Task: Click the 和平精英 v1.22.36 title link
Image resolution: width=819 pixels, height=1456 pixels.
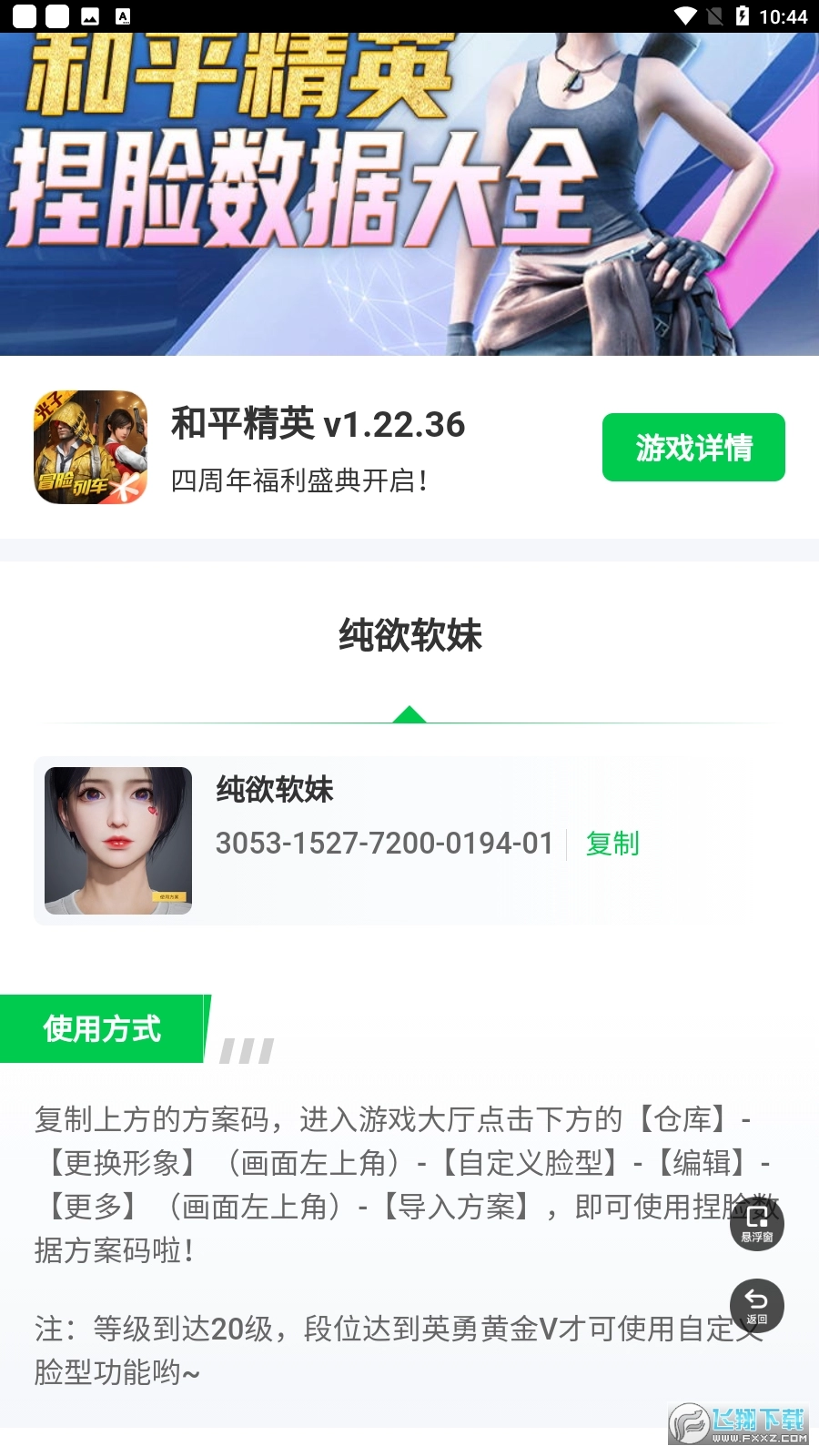Action: pyautogui.click(x=317, y=425)
